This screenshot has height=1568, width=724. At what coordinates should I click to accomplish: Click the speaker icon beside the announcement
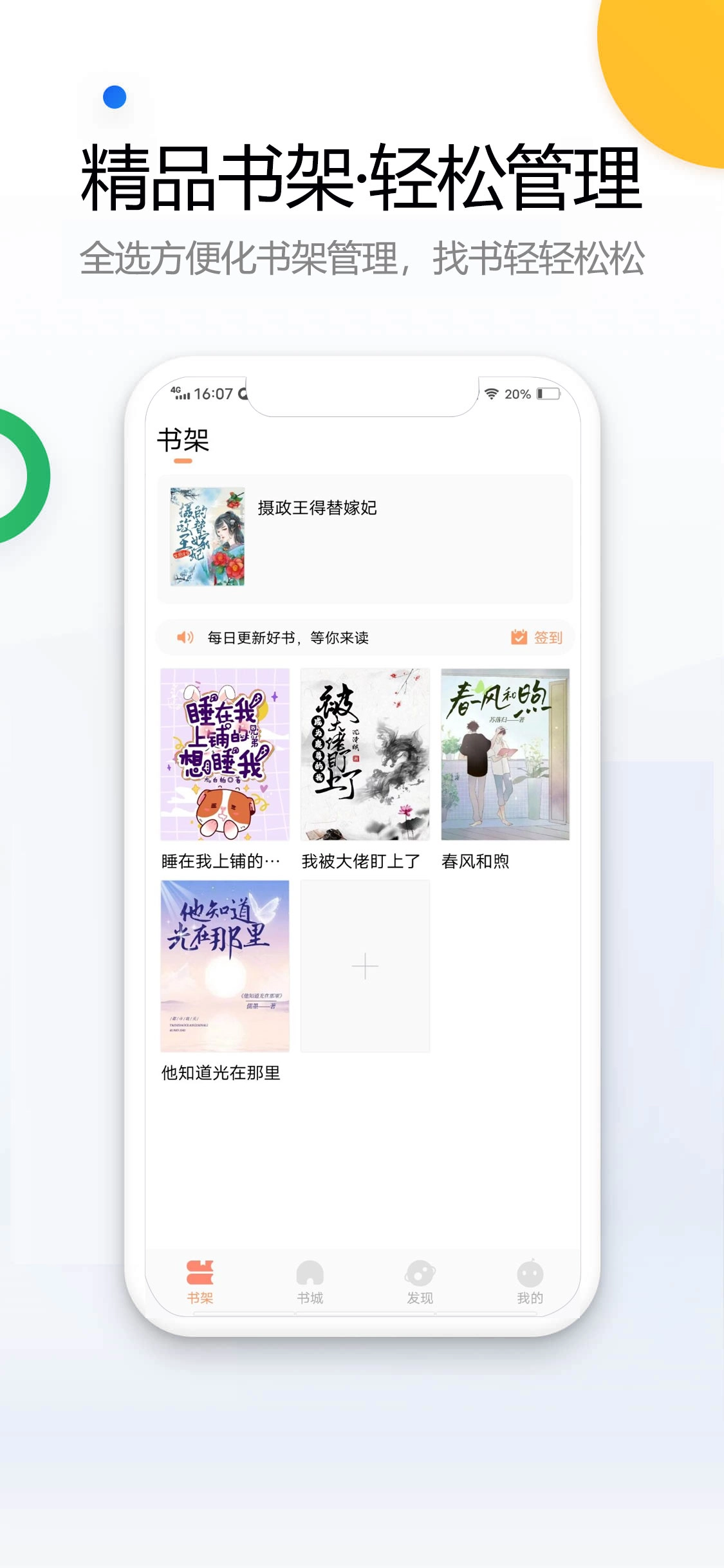[185, 637]
